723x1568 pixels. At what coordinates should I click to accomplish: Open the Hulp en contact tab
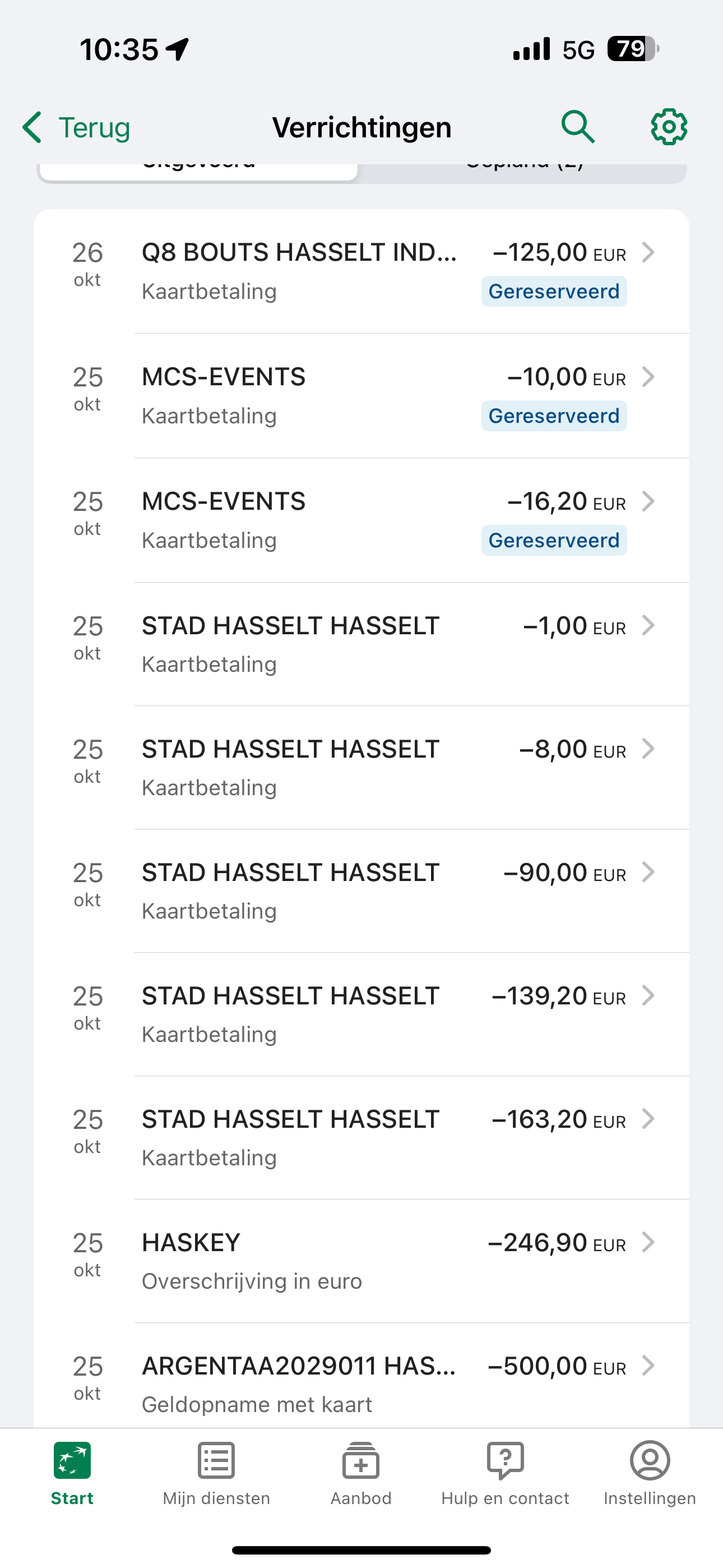(505, 1473)
